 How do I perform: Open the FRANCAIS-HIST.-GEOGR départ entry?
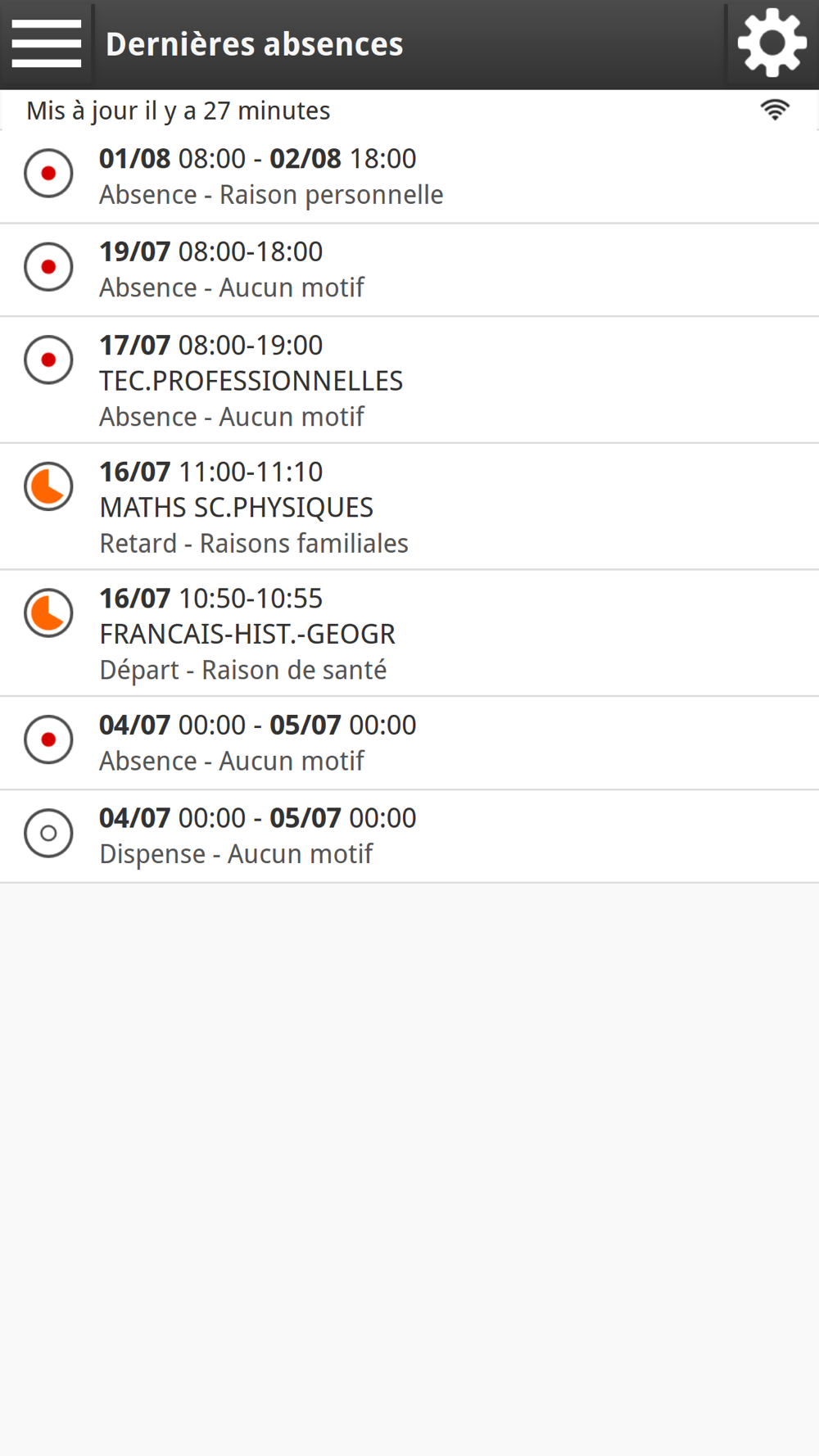[x=409, y=634]
